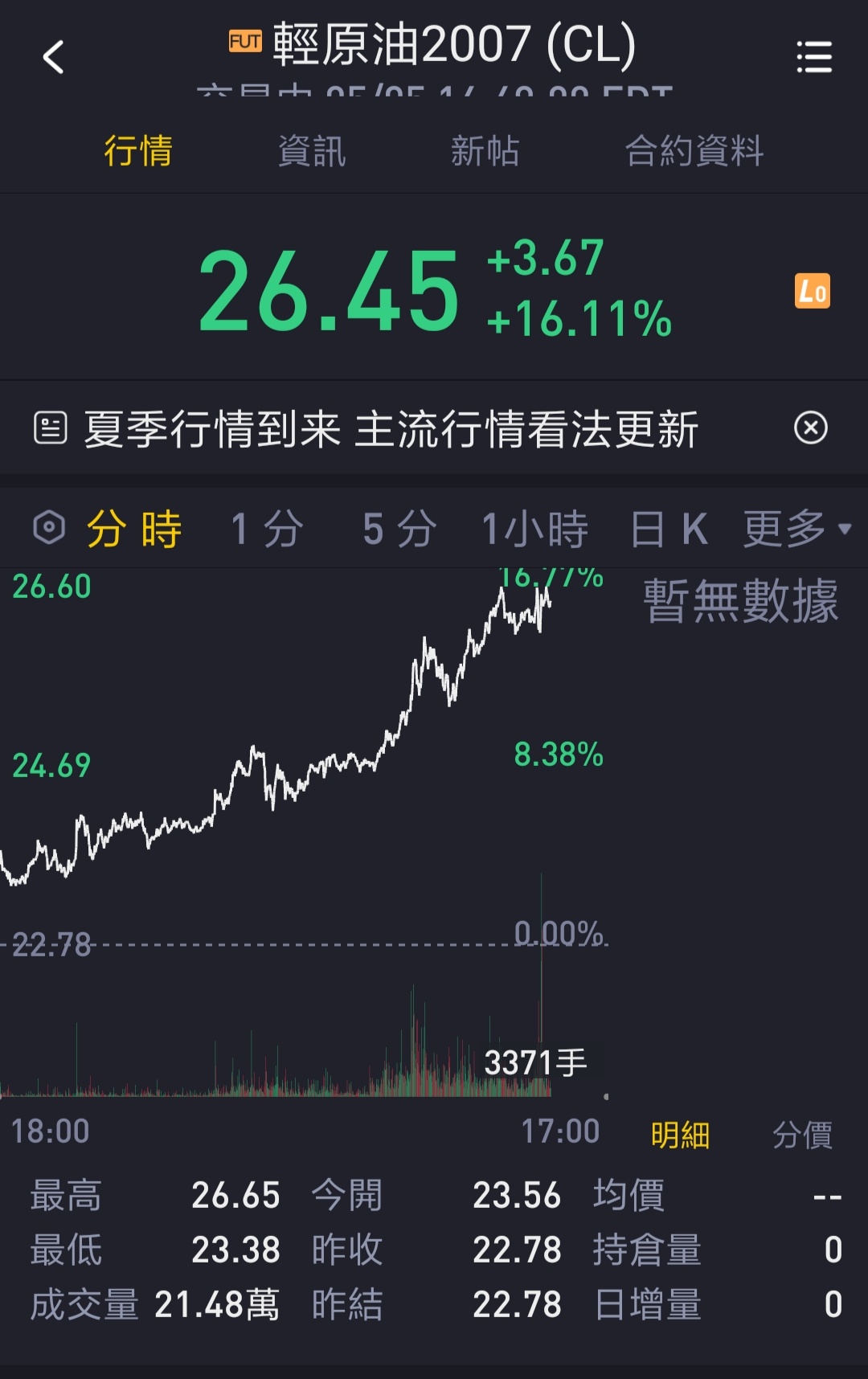Select the 行情 tab
Viewport: 868px width, 1379px height.
pyautogui.click(x=138, y=151)
